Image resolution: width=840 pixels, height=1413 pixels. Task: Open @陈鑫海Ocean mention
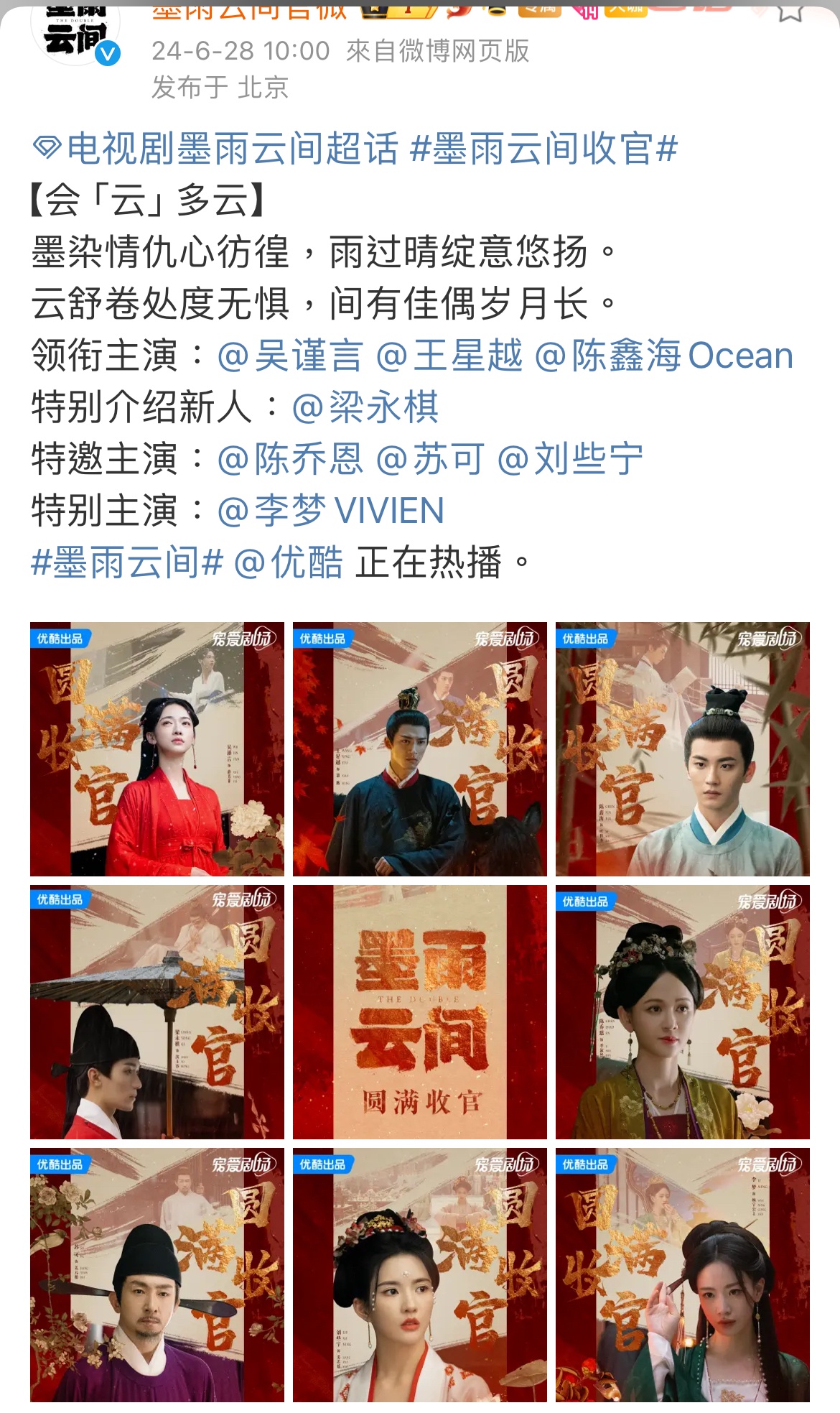click(664, 356)
